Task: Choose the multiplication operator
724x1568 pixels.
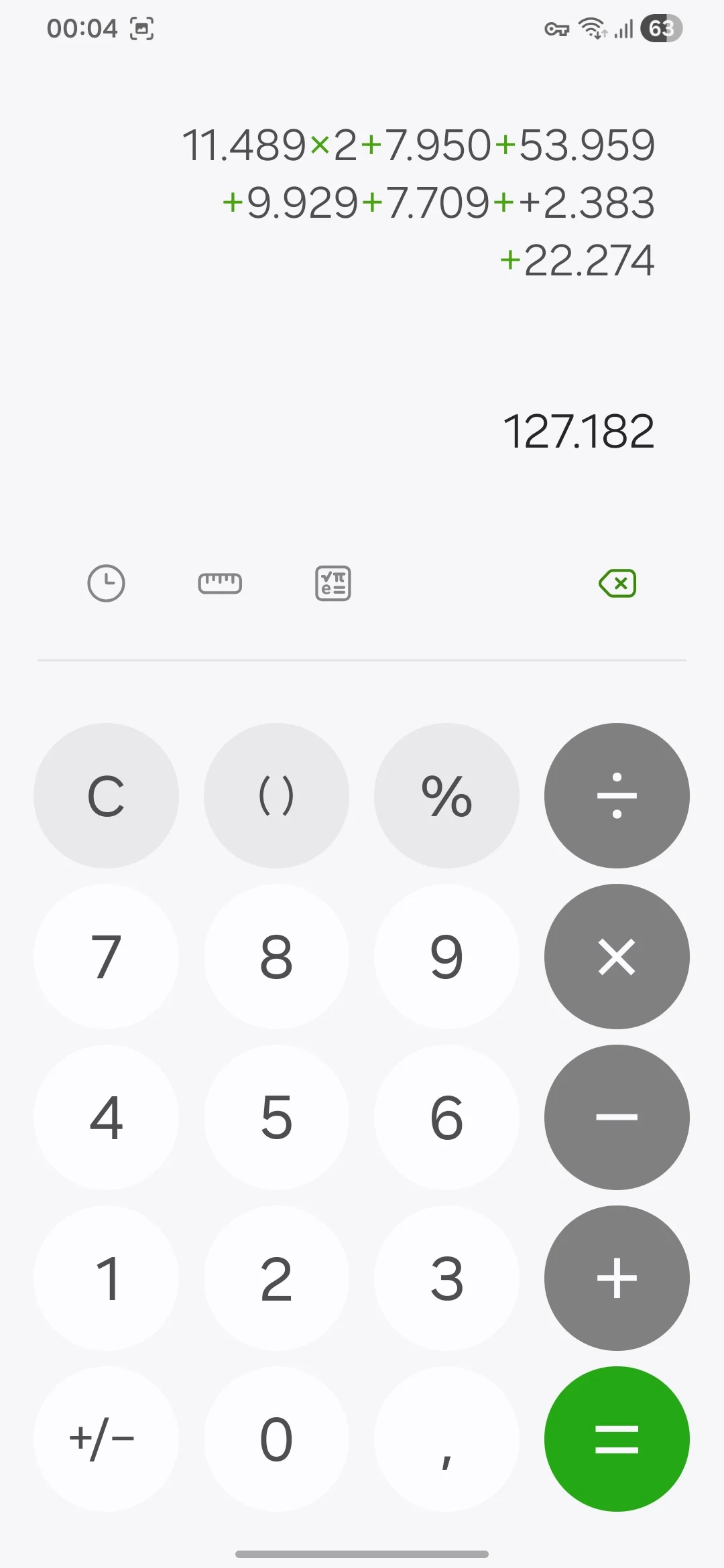Action: pyautogui.click(x=617, y=956)
